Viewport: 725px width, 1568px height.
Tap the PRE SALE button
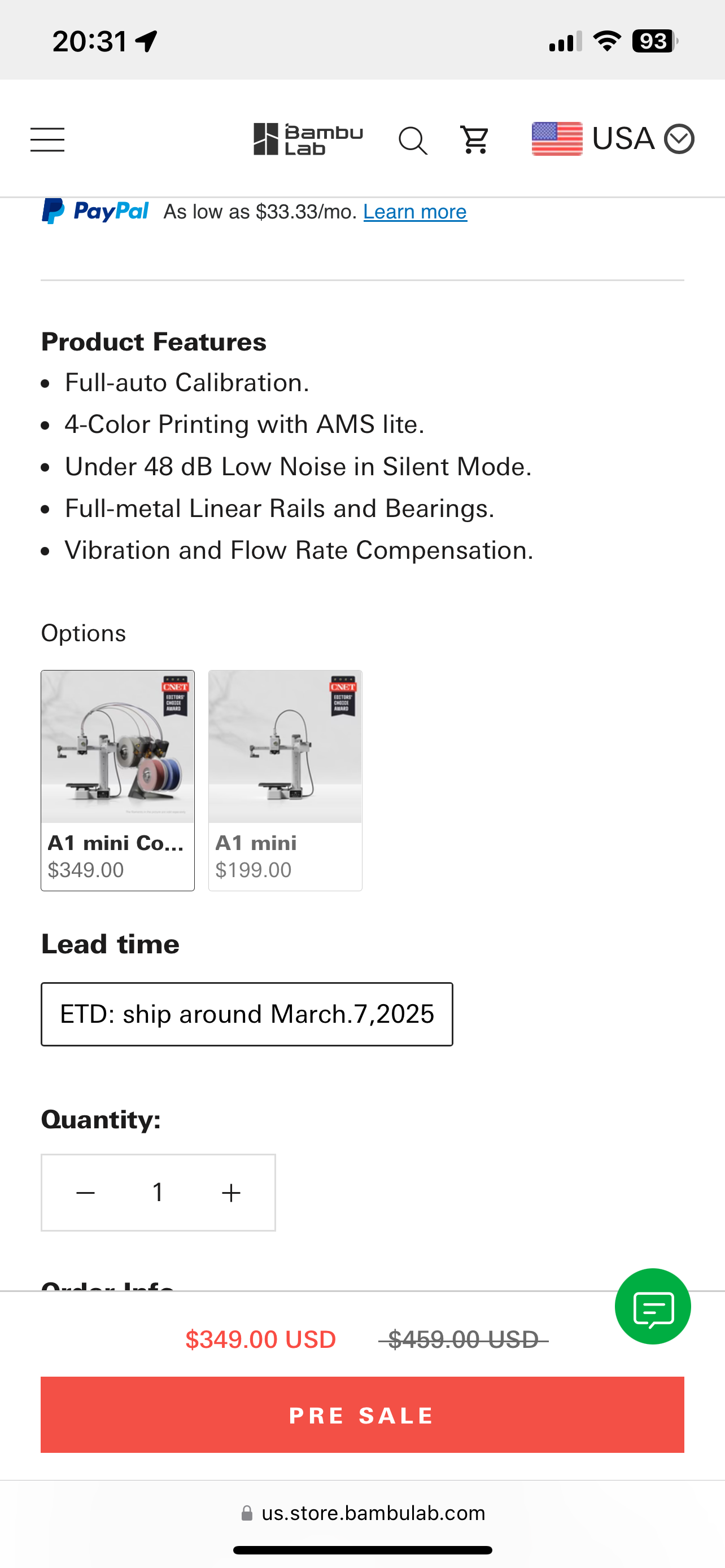coord(362,1414)
